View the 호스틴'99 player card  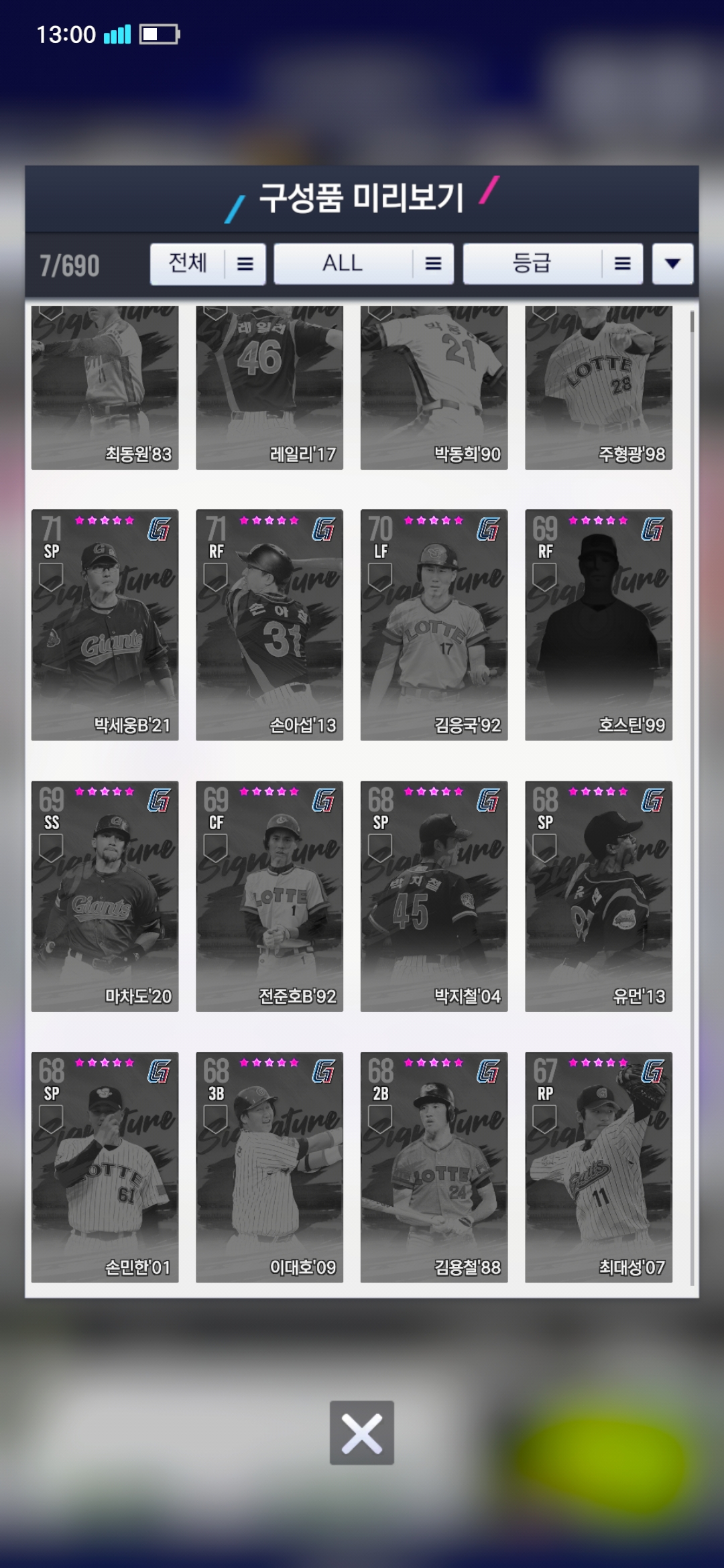tap(598, 625)
